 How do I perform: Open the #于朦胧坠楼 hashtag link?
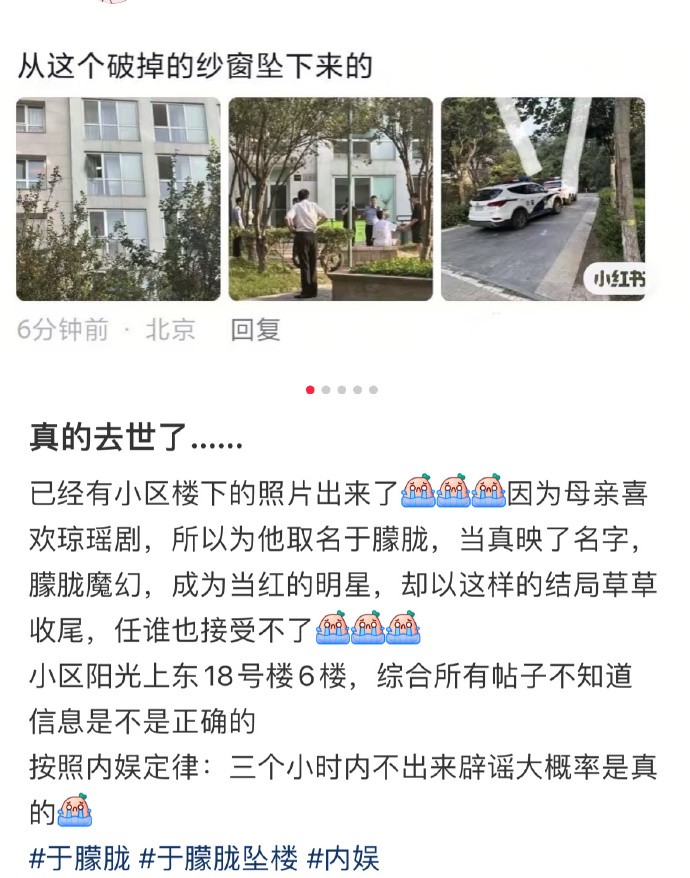coord(218,857)
